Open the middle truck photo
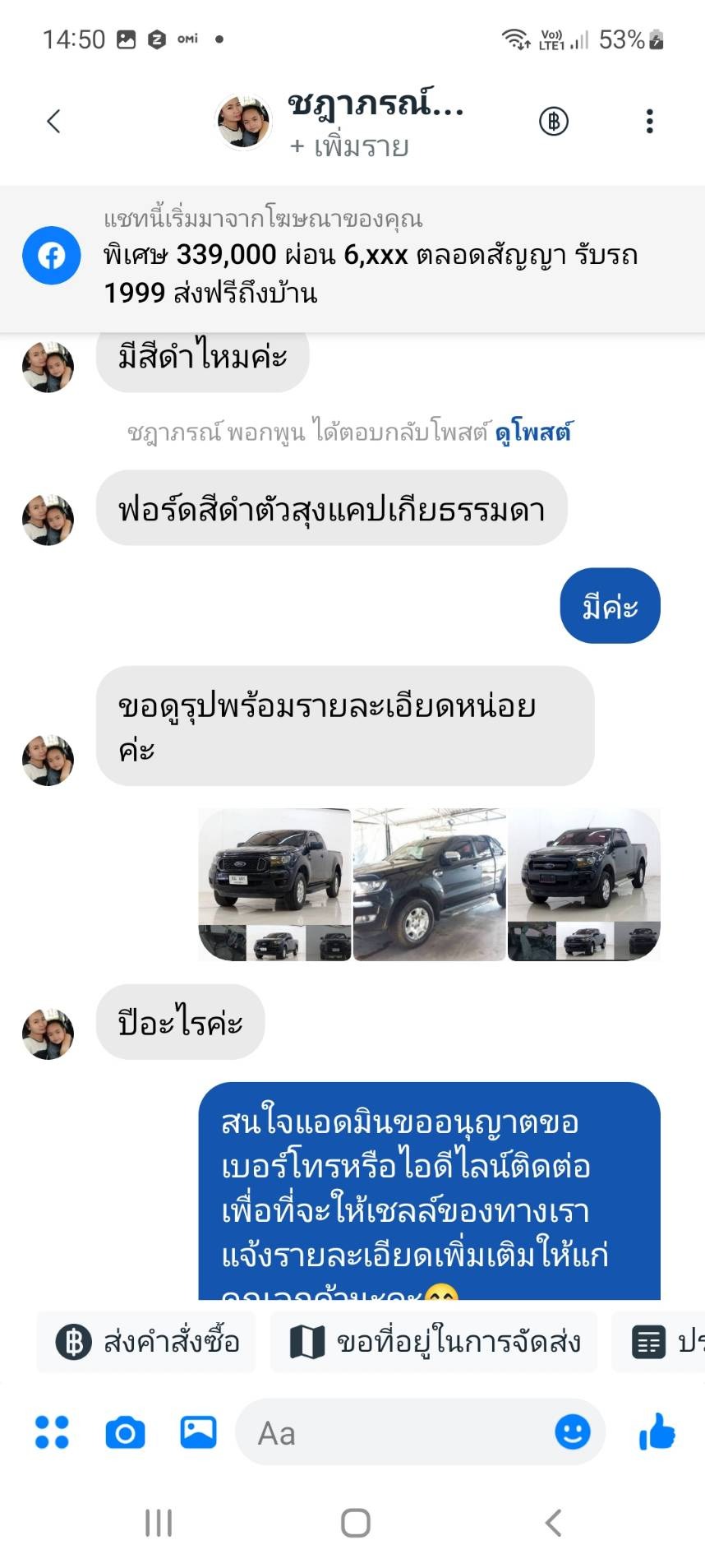705x1568 pixels. [429, 884]
